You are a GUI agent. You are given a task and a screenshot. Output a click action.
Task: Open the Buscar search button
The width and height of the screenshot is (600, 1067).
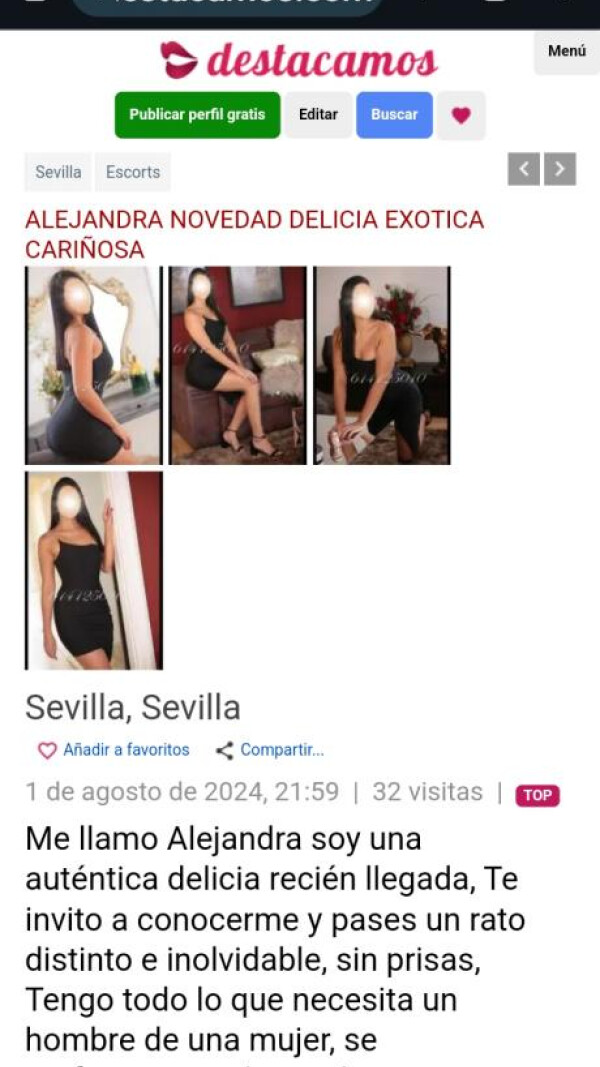coord(394,115)
